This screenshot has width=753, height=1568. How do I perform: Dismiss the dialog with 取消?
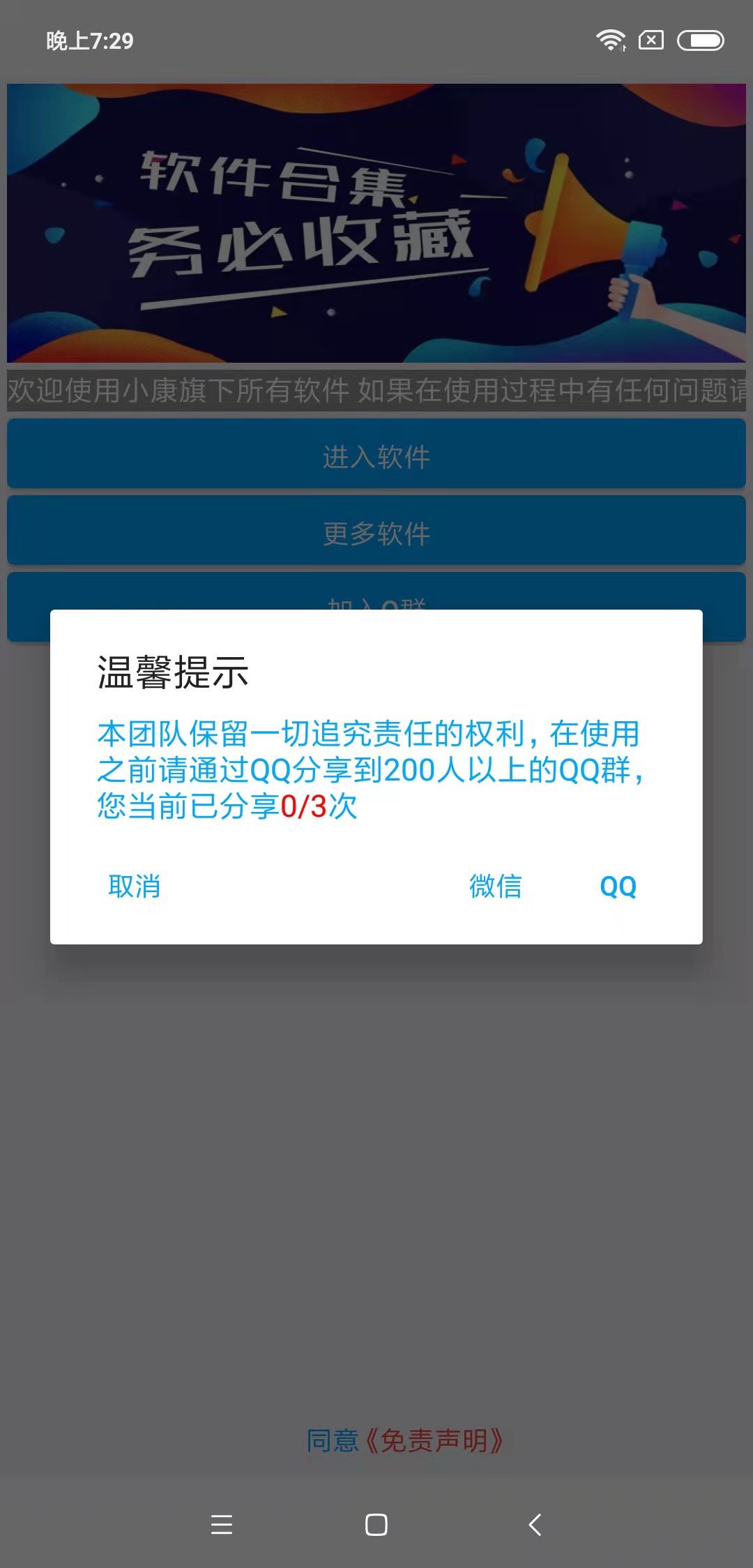[135, 886]
